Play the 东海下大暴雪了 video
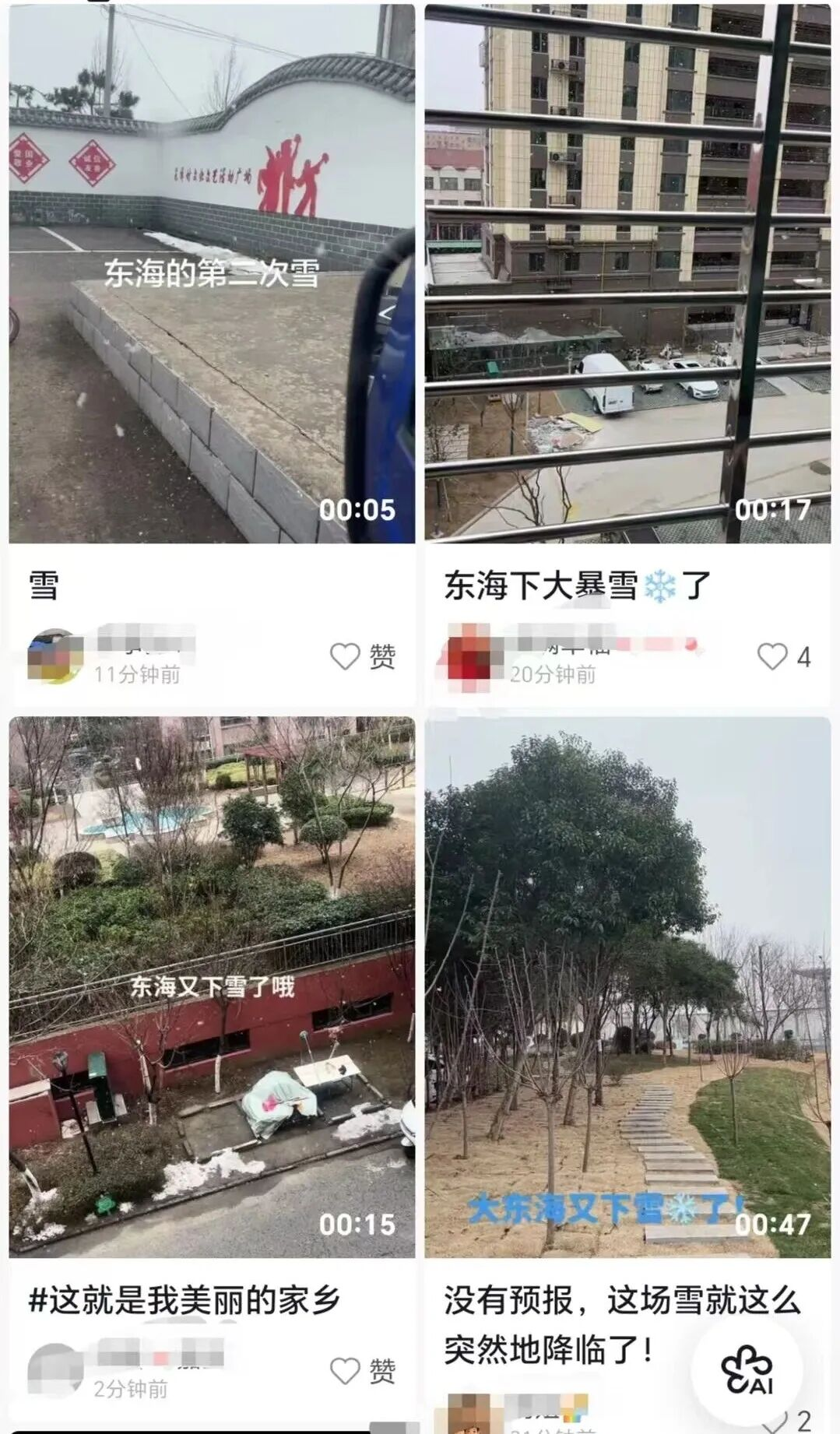 (627, 272)
